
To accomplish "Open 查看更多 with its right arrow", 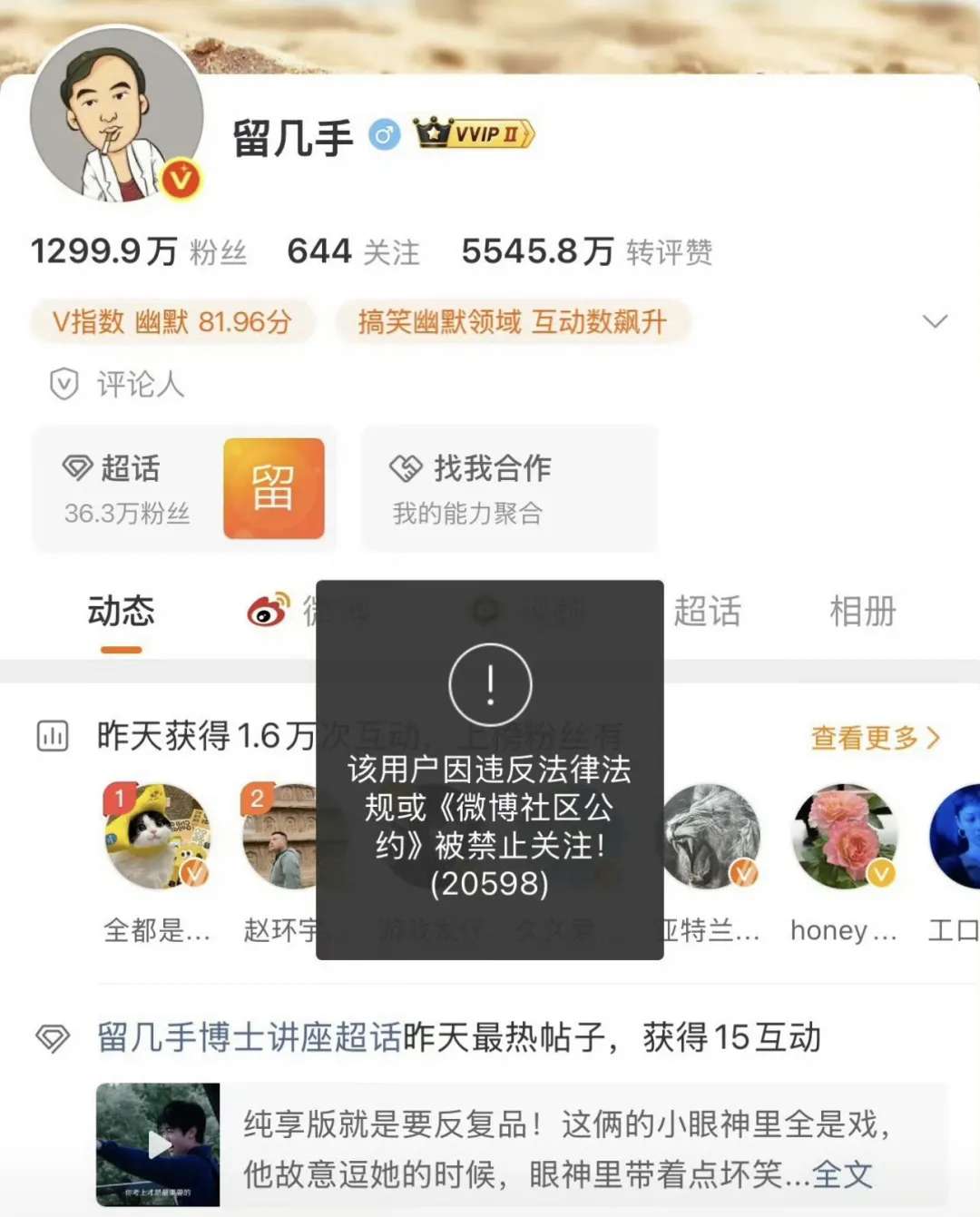I will (874, 738).
